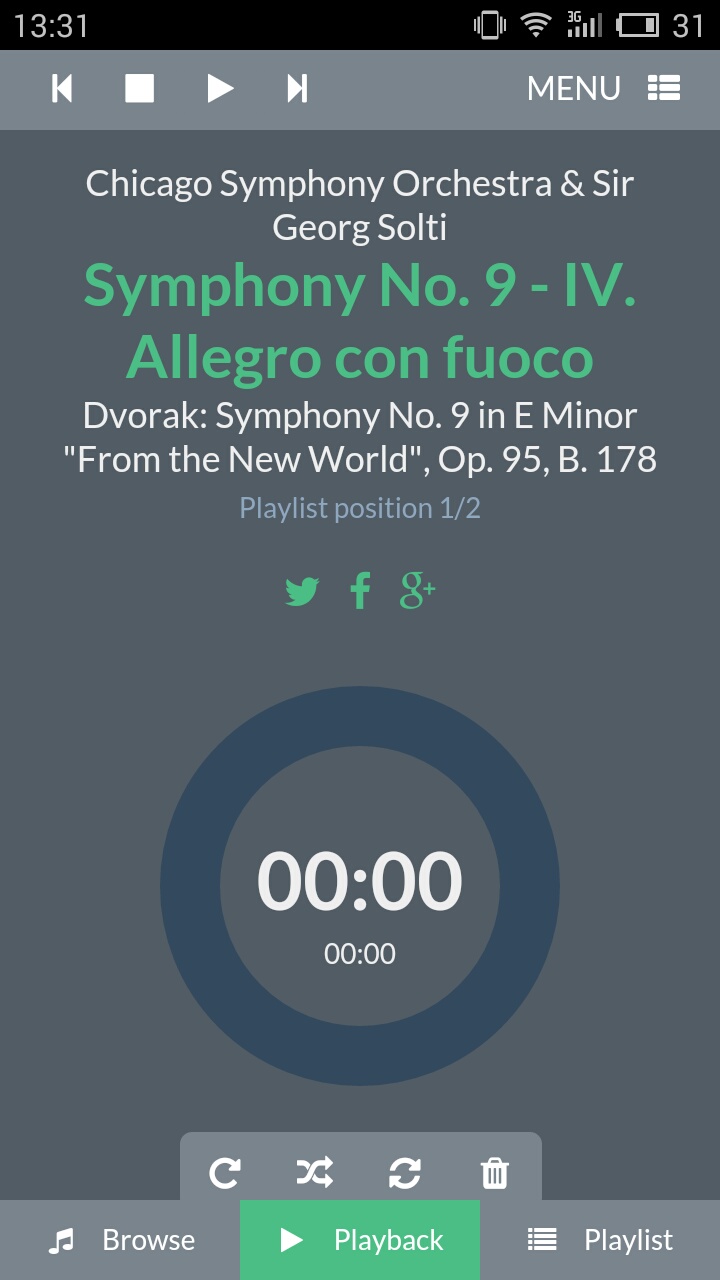Skip to the previous track
Viewport: 720px width, 1280px height.
pyautogui.click(x=62, y=89)
